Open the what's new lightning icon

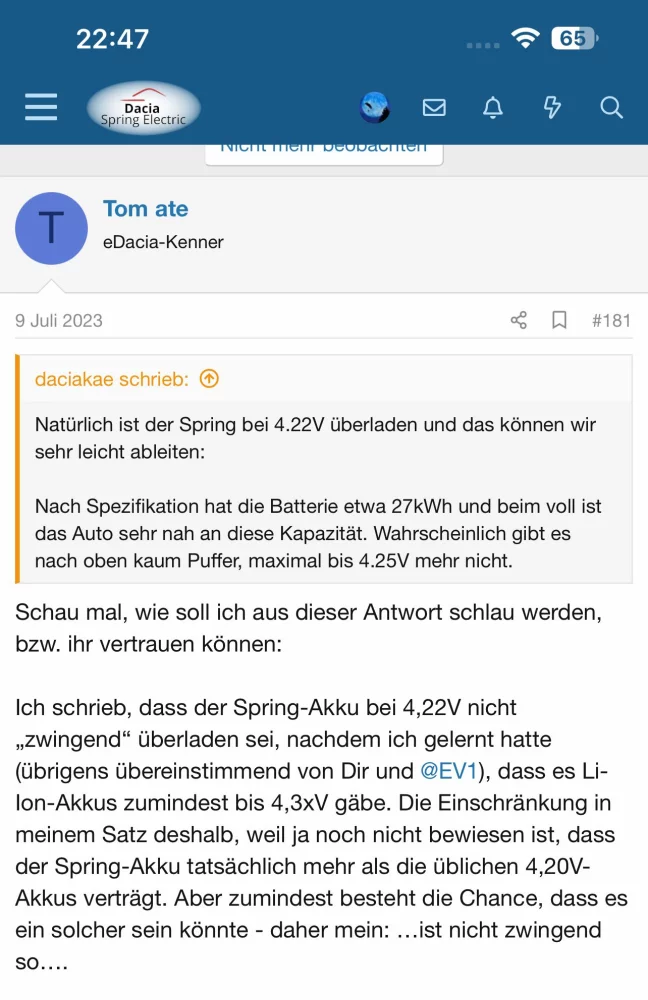click(x=552, y=107)
